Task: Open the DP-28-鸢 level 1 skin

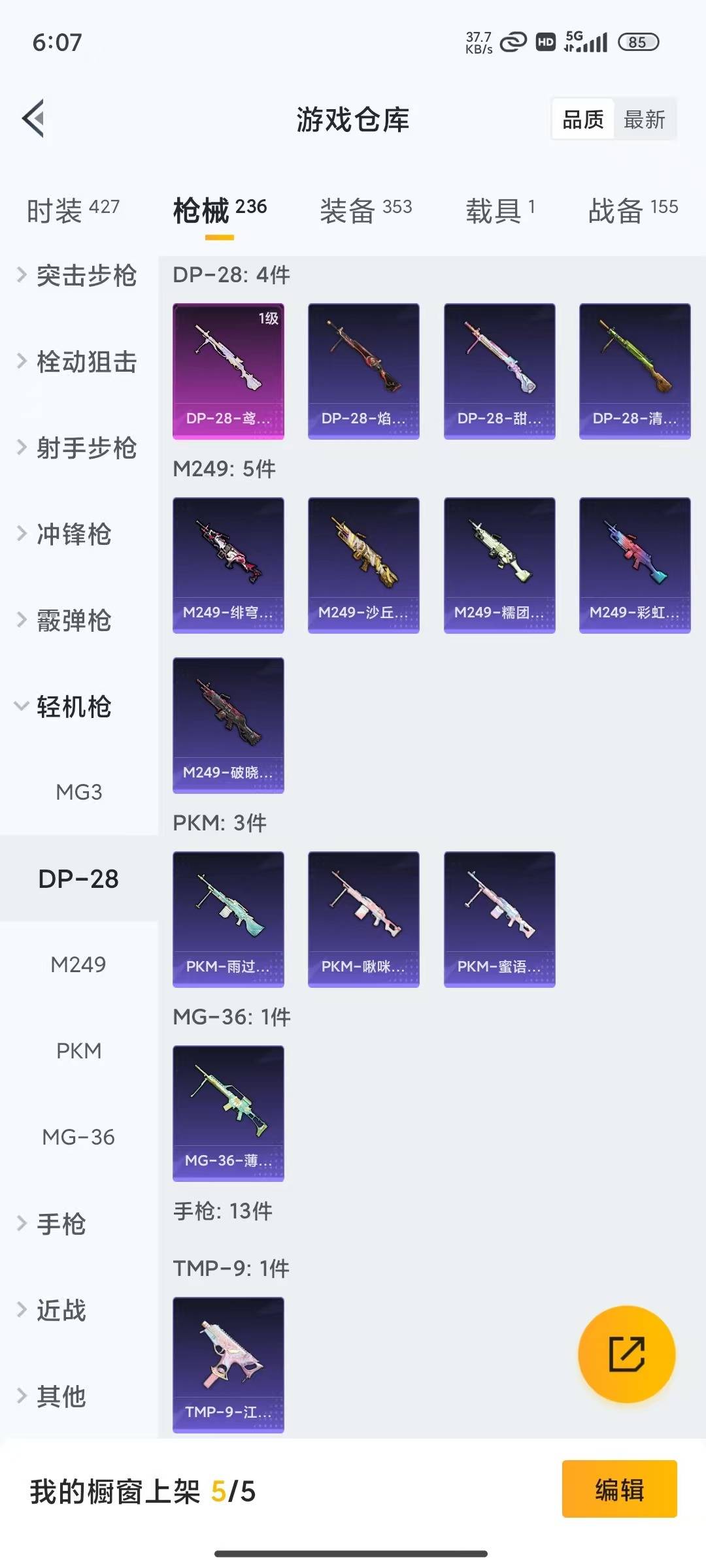Action: (228, 371)
